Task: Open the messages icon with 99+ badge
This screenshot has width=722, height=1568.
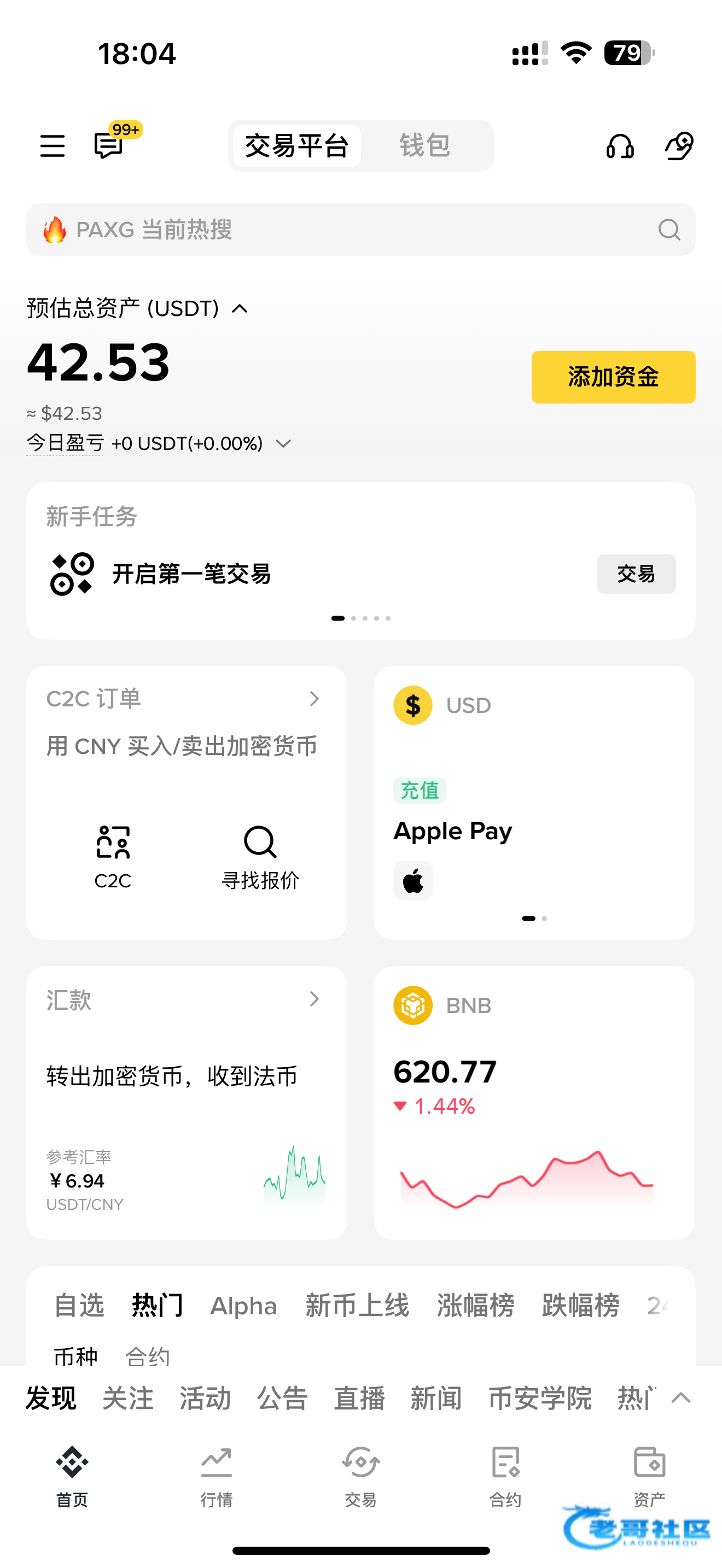Action: 109,146
